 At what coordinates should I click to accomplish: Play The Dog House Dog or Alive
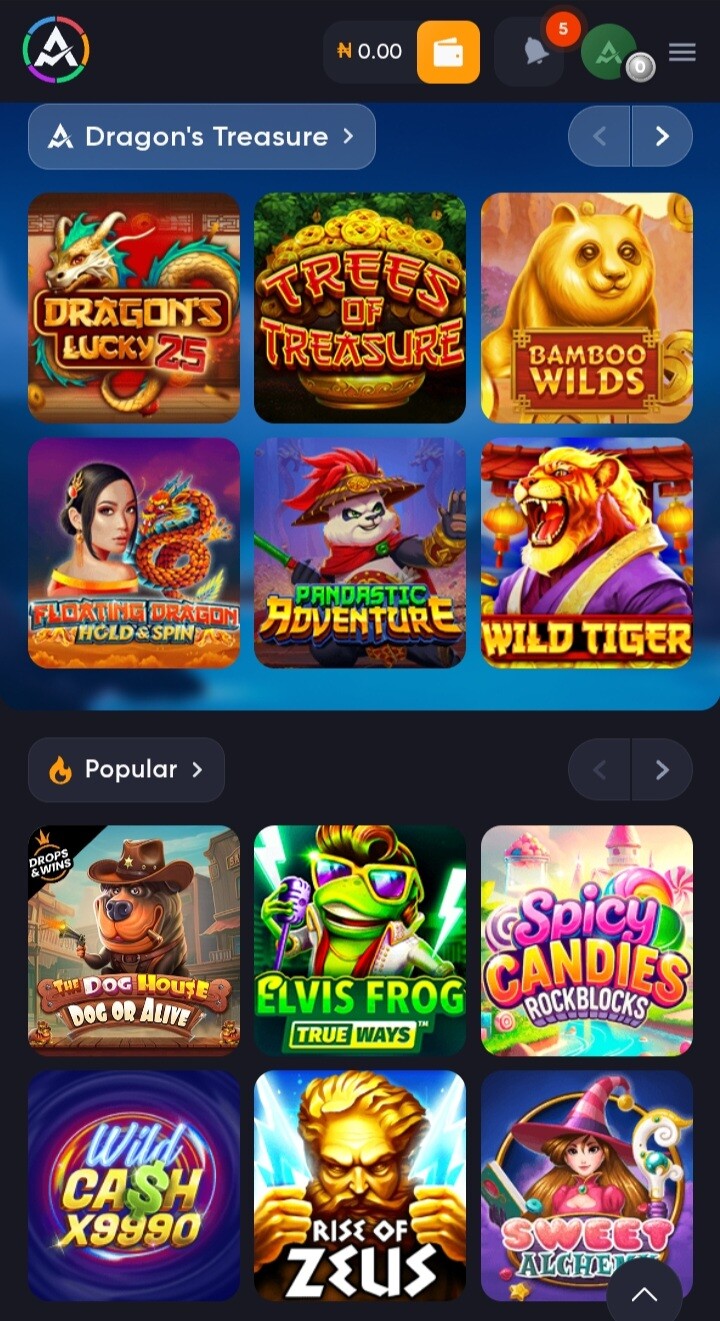[x=134, y=940]
